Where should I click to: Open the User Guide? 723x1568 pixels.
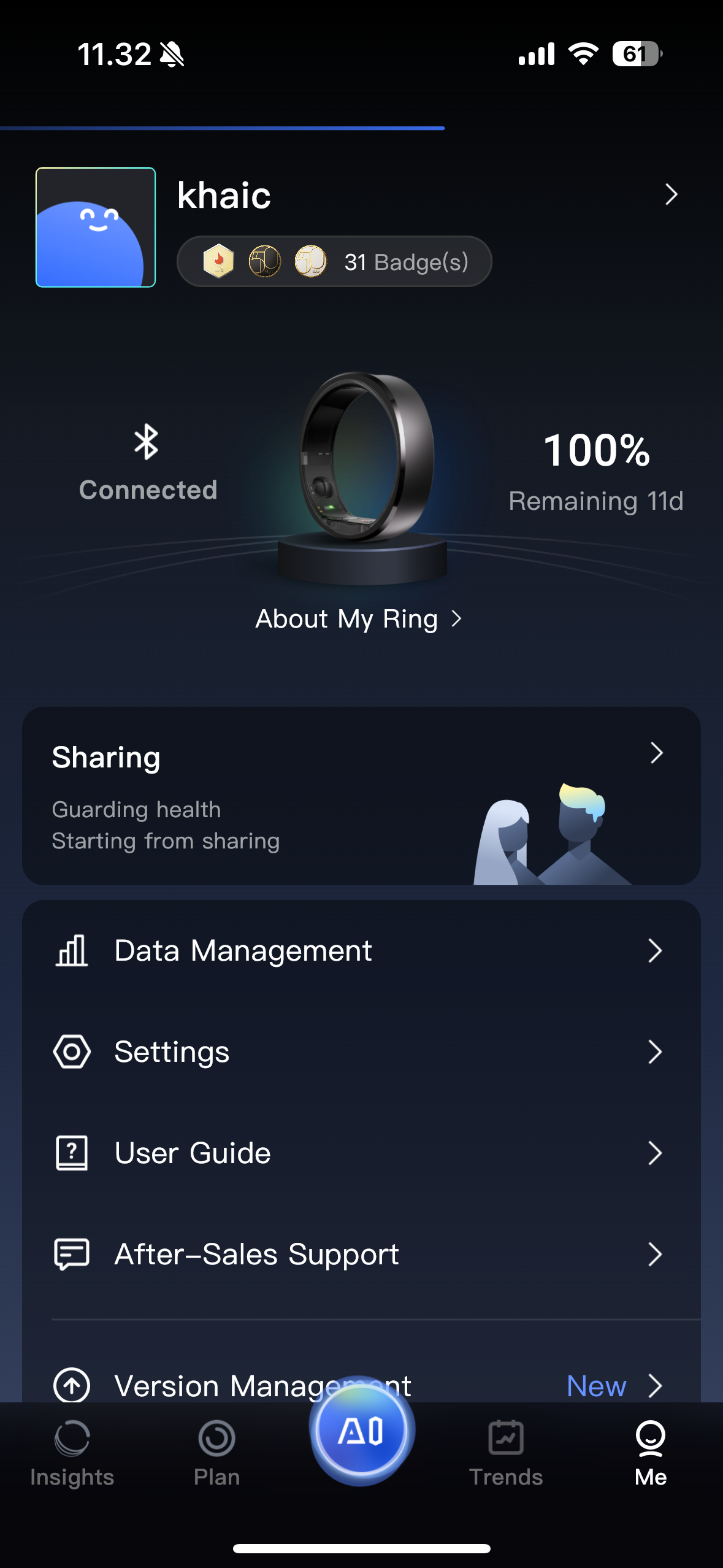[361, 1153]
